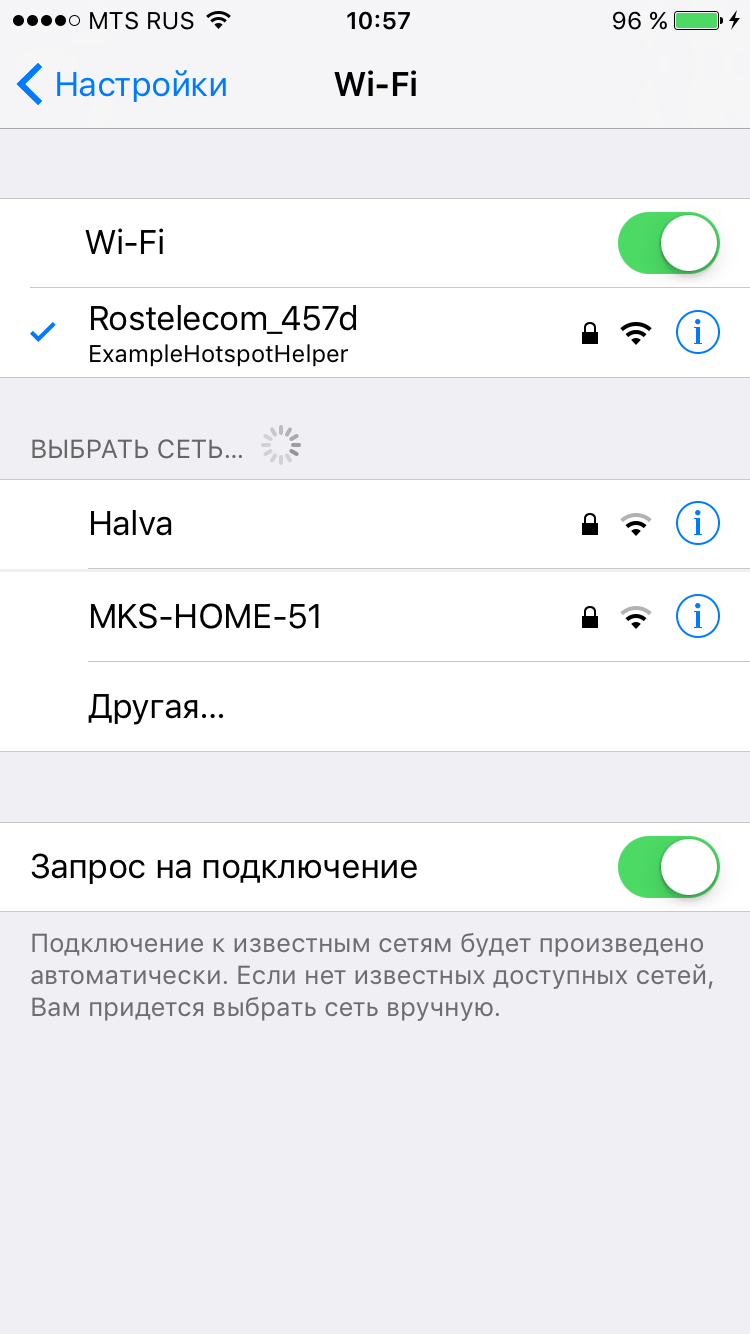
Task: Disable Запрос на подключение switch
Action: [x=668, y=867]
